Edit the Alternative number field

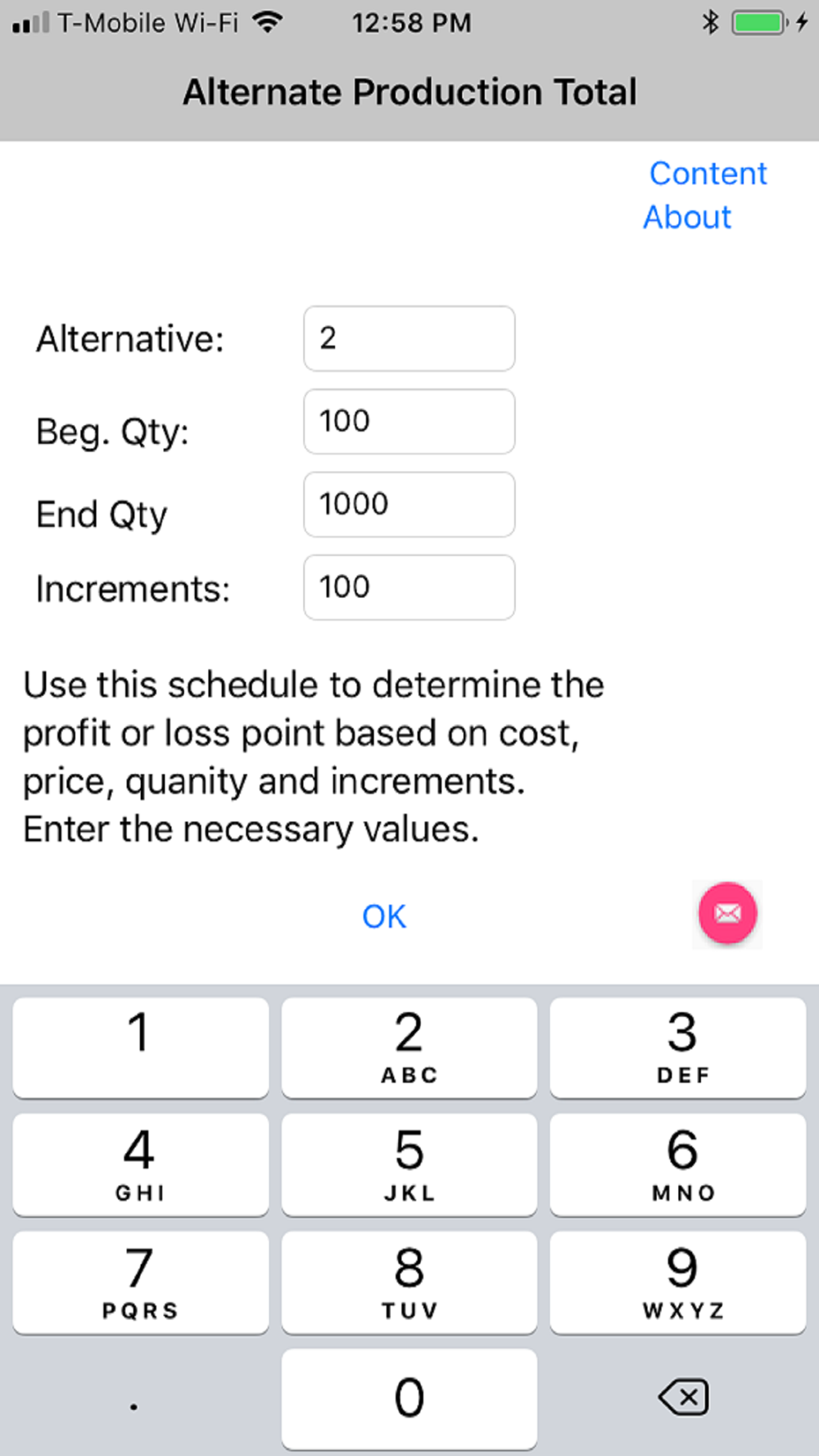409,338
